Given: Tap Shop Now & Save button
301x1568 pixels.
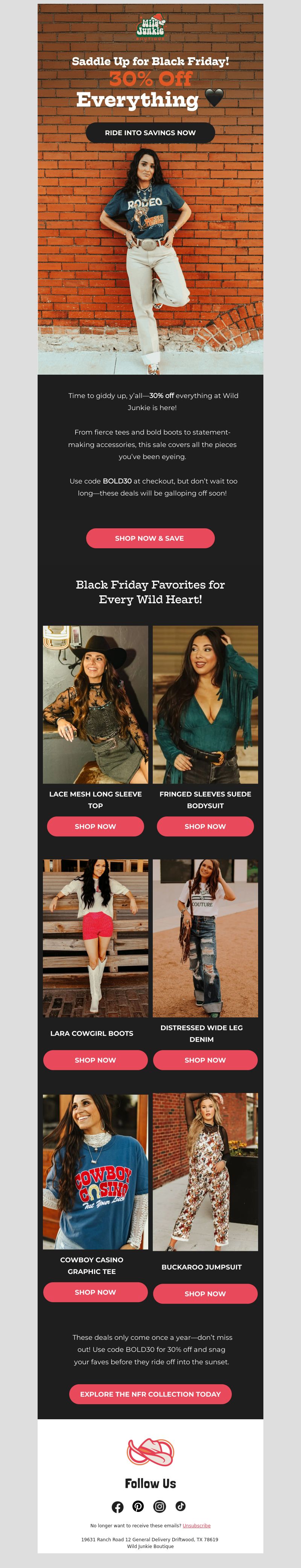Looking at the screenshot, I should (150, 538).
